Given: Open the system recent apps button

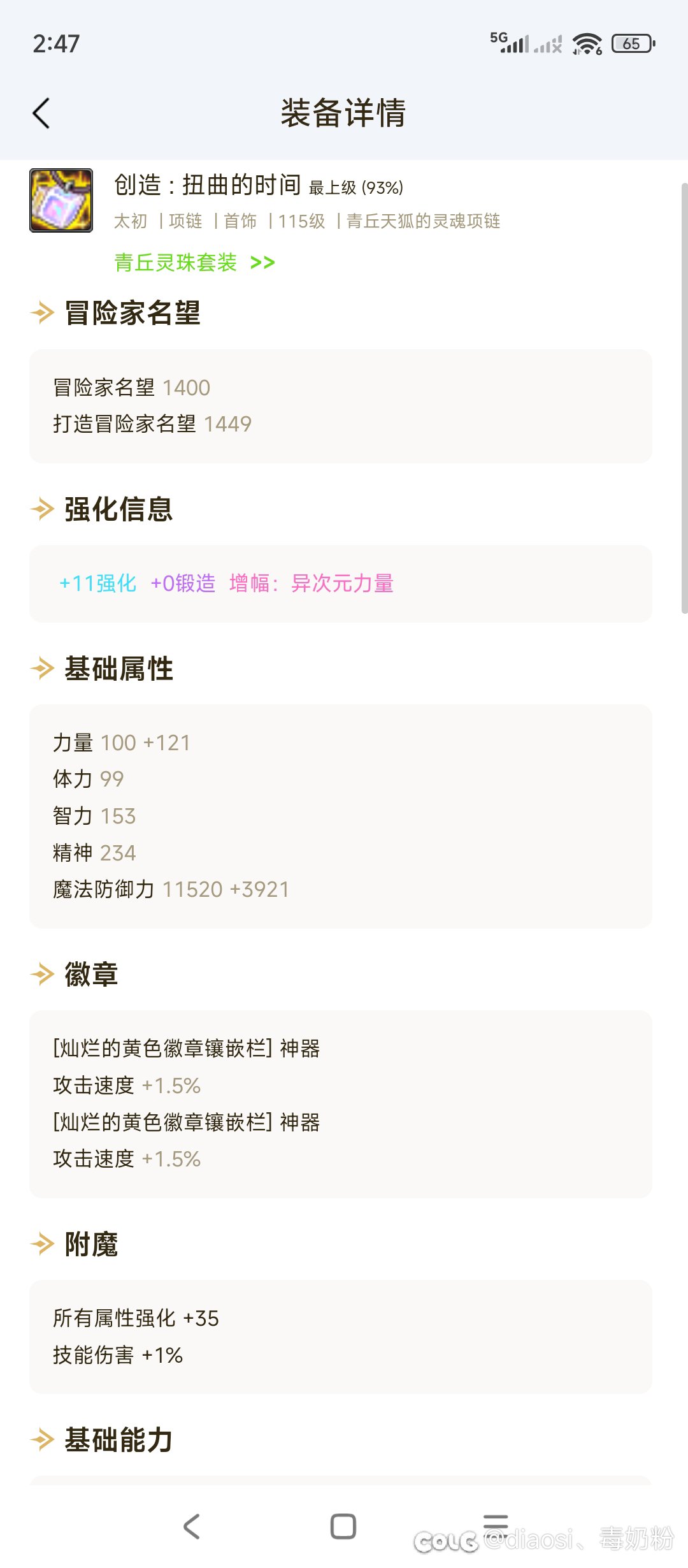Looking at the screenshot, I should coord(496,1523).
